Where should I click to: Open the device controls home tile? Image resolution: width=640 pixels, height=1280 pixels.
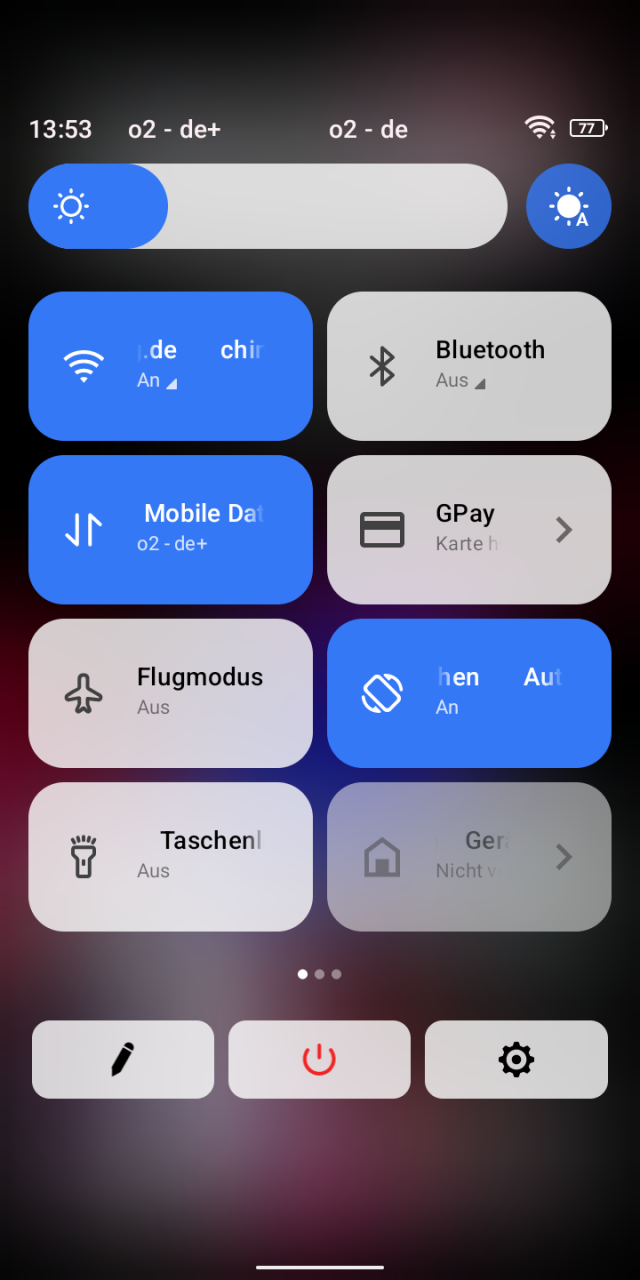[x=469, y=857]
